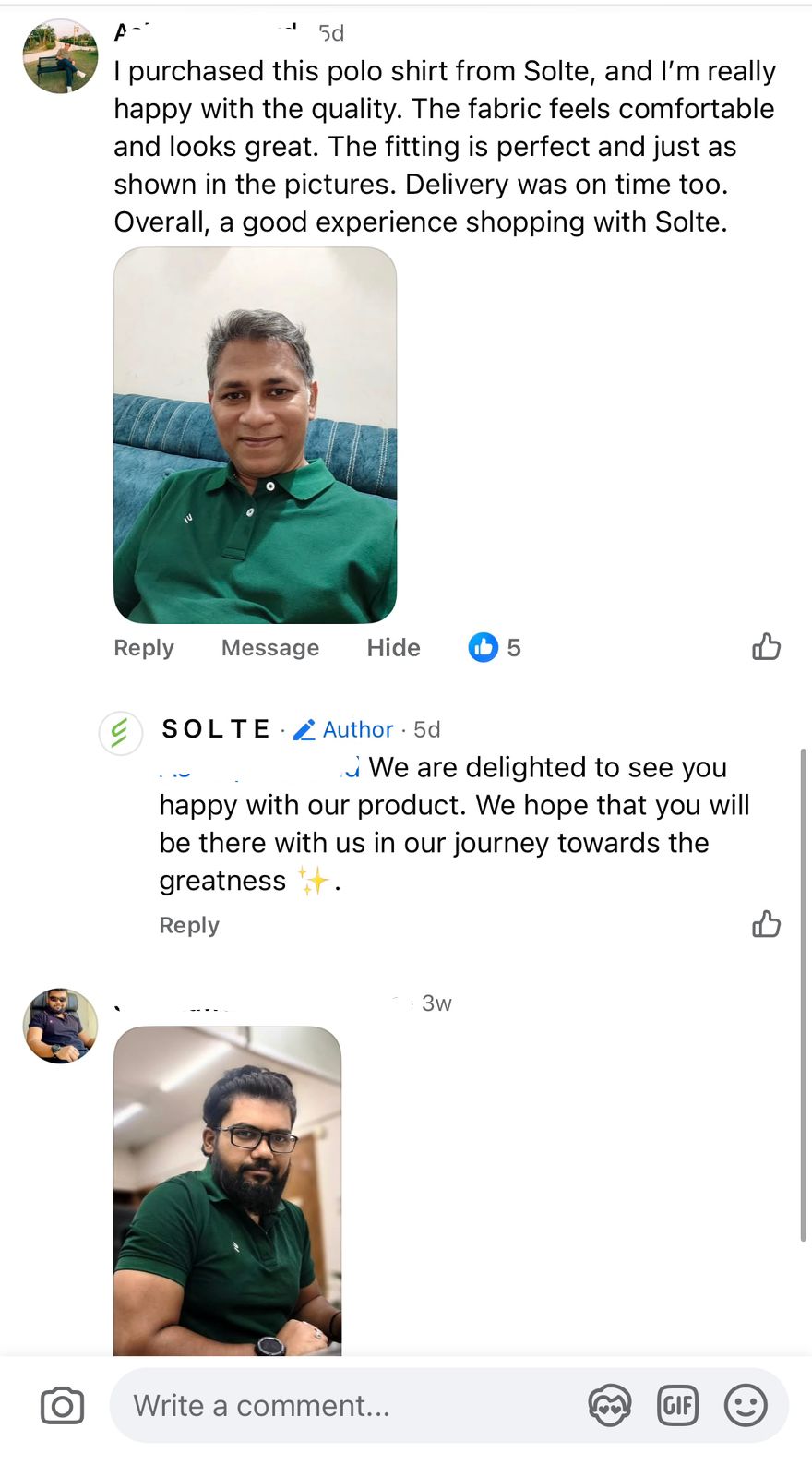This screenshot has width=812, height=1477.
Task: Open the 5d commenter's profile picture
Action: click(x=60, y=57)
